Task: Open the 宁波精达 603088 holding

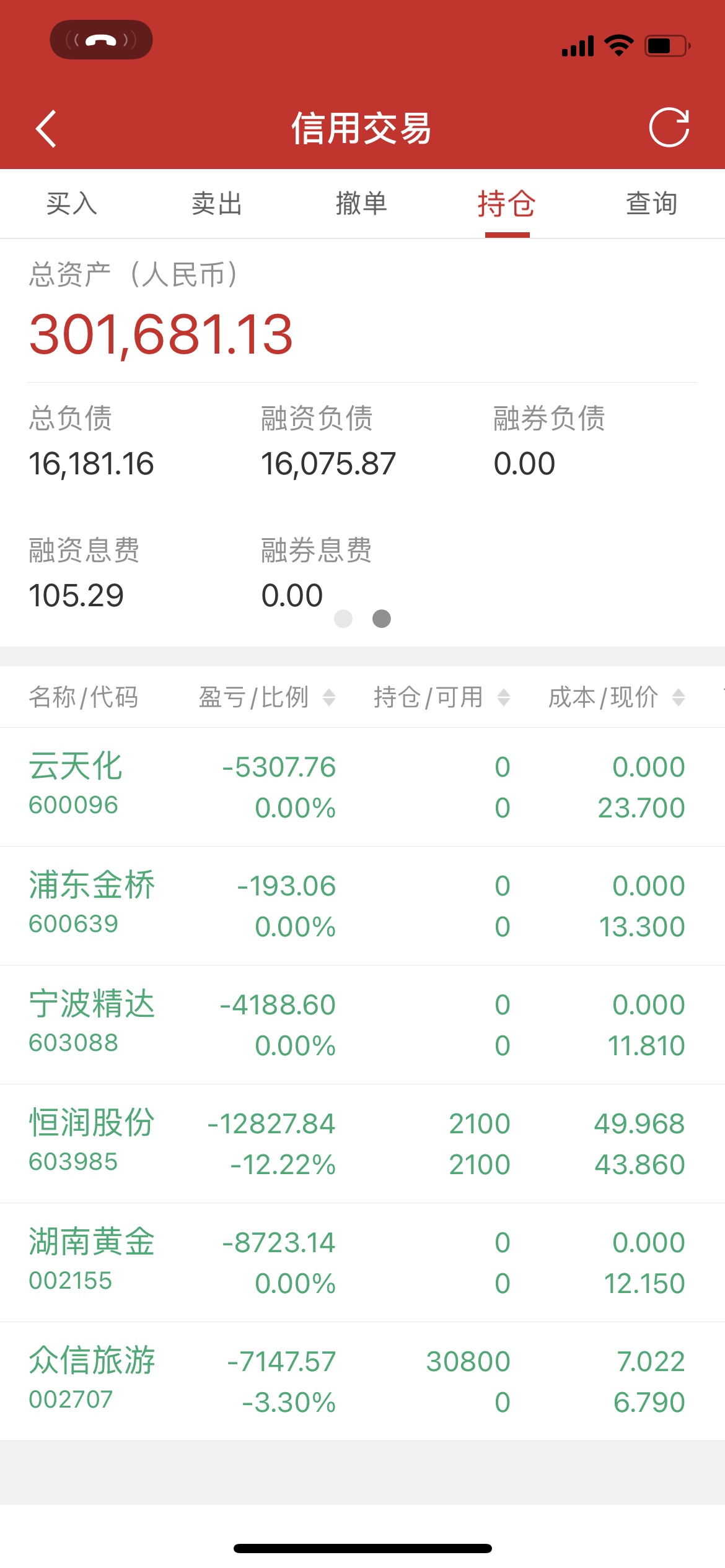Action: click(362, 1025)
